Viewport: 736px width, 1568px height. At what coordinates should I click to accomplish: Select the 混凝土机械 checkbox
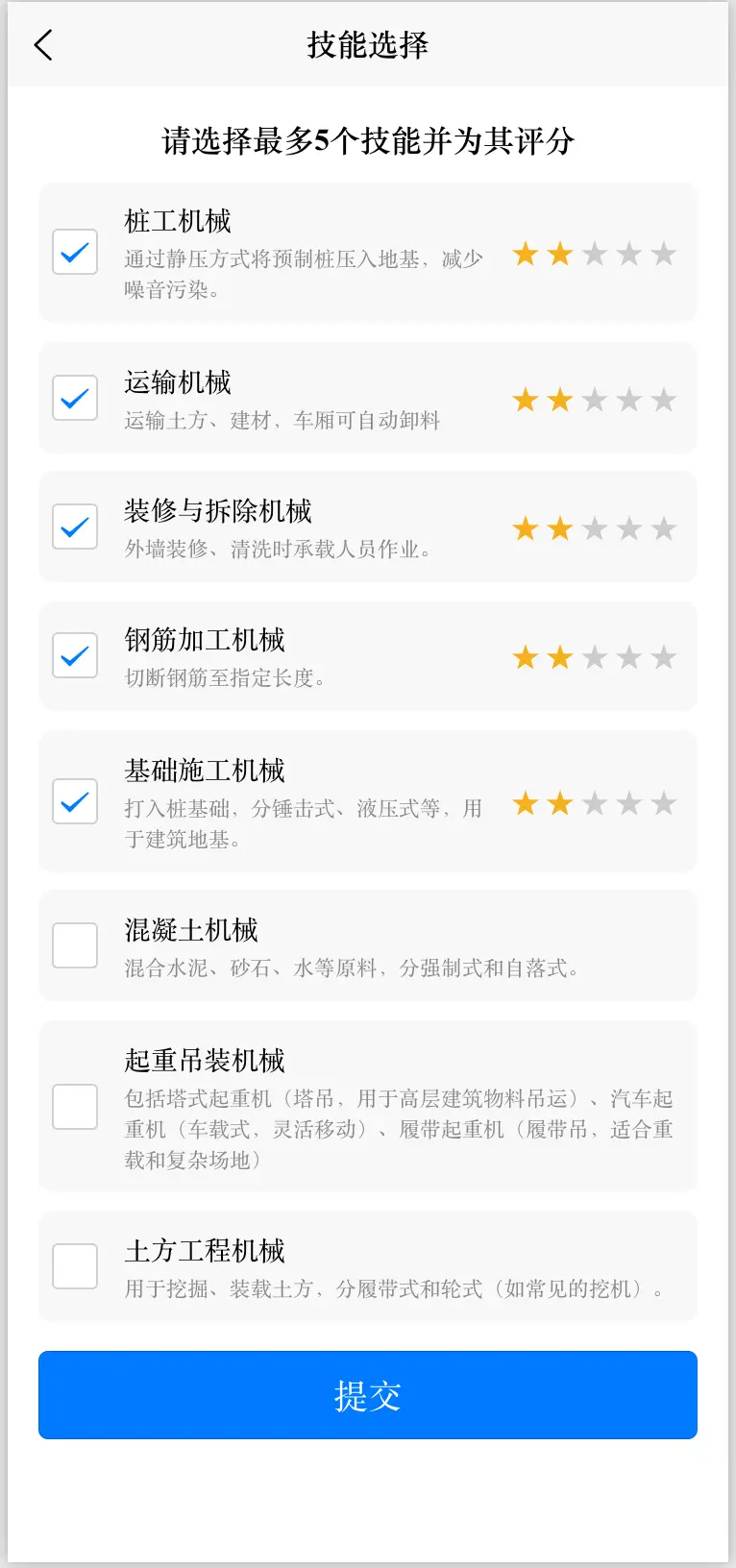tap(75, 945)
